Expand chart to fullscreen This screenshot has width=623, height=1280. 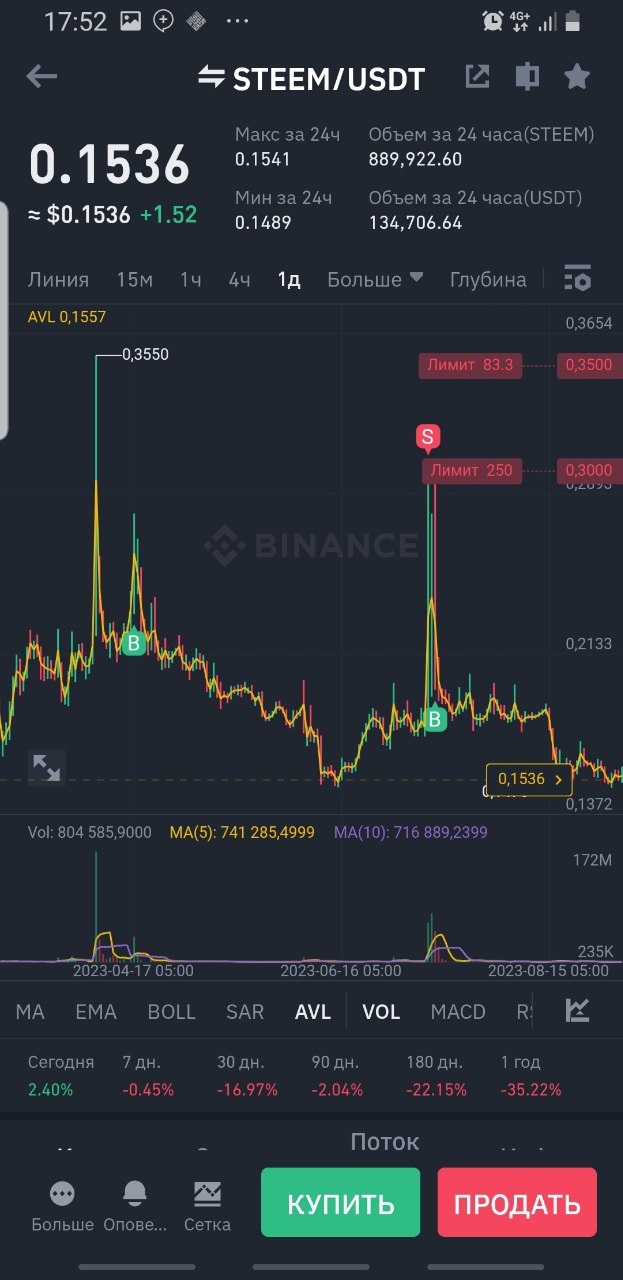pos(47,767)
